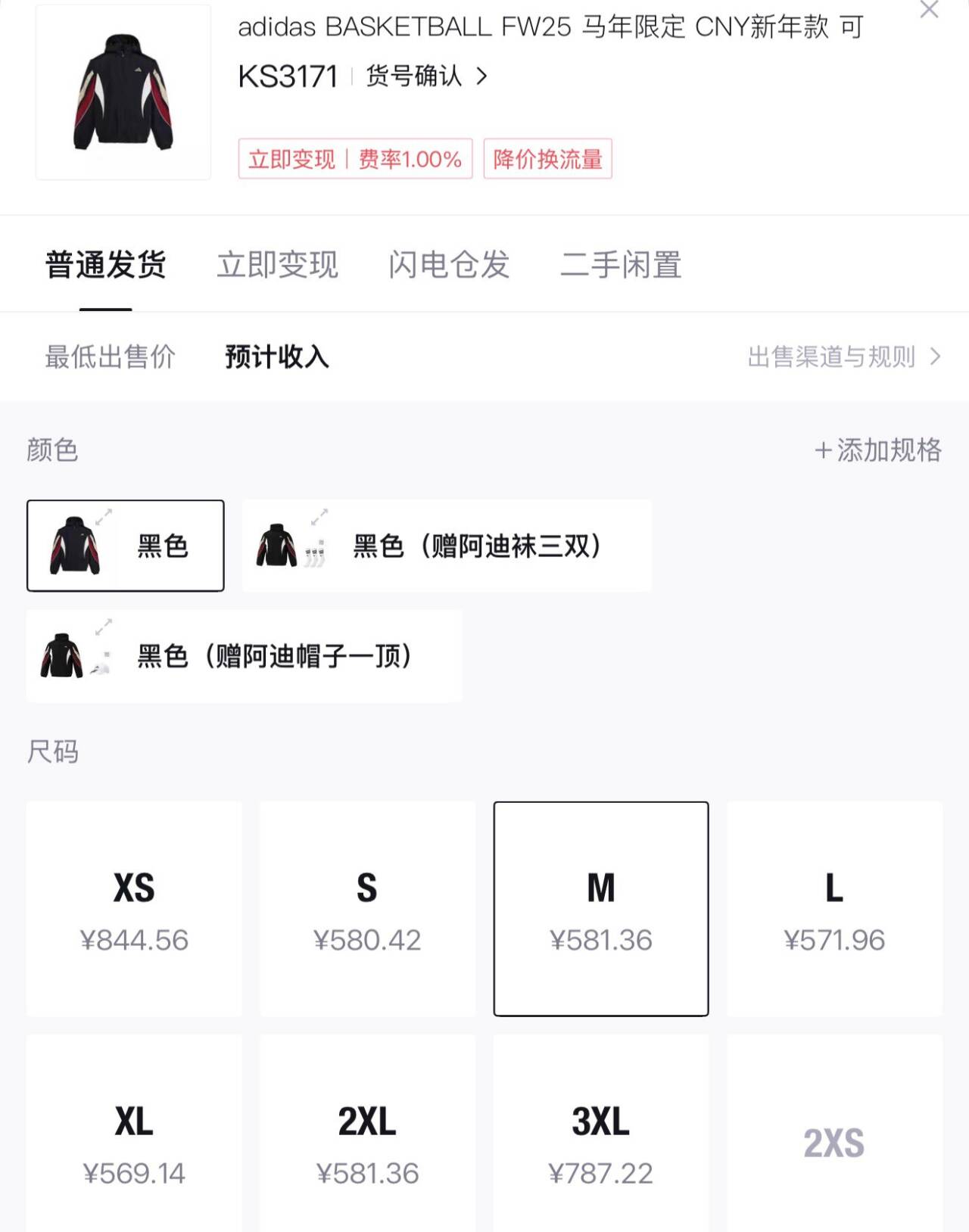Choose 黑色（赠阿迪帽子一顶）option
This screenshot has width=969, height=1232.
point(244,656)
